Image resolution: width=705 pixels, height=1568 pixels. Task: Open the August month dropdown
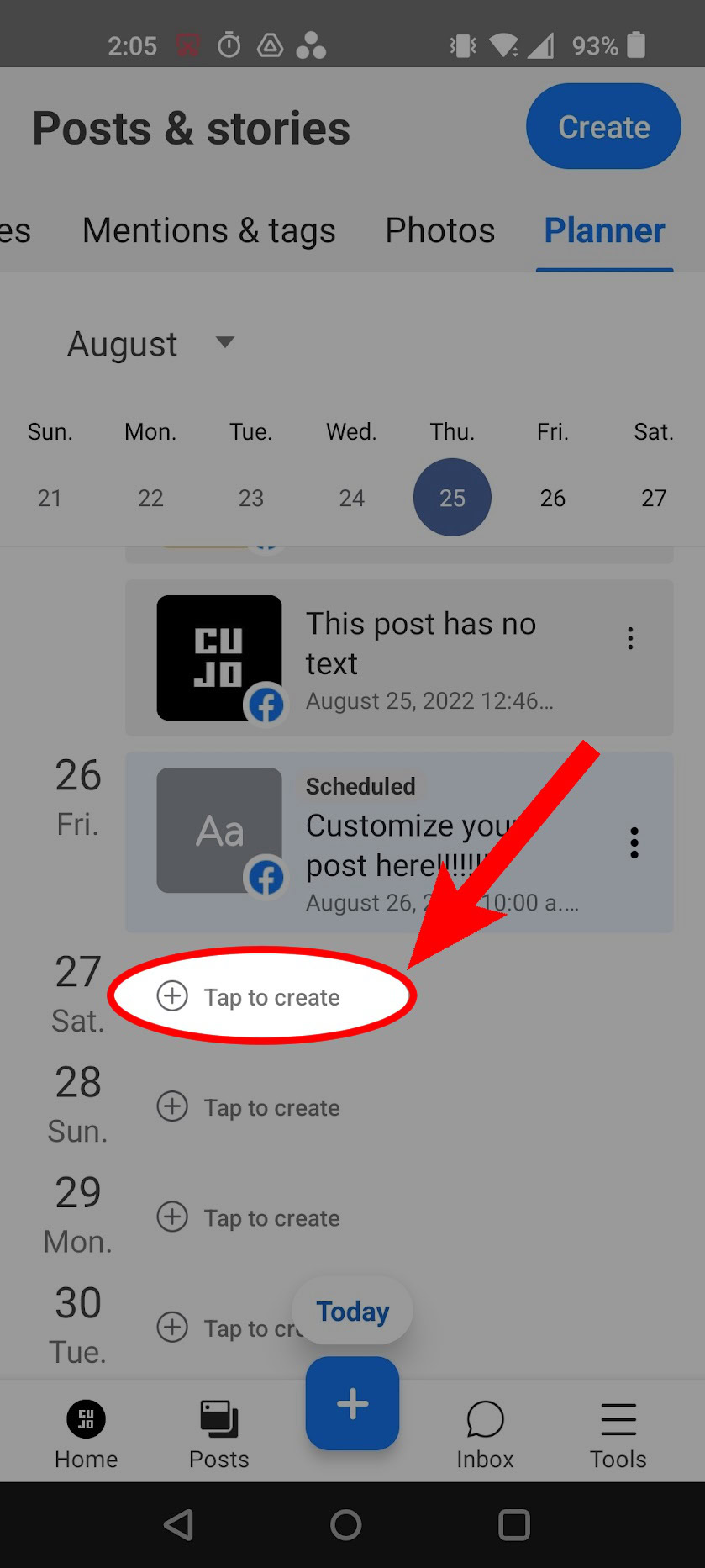[151, 343]
